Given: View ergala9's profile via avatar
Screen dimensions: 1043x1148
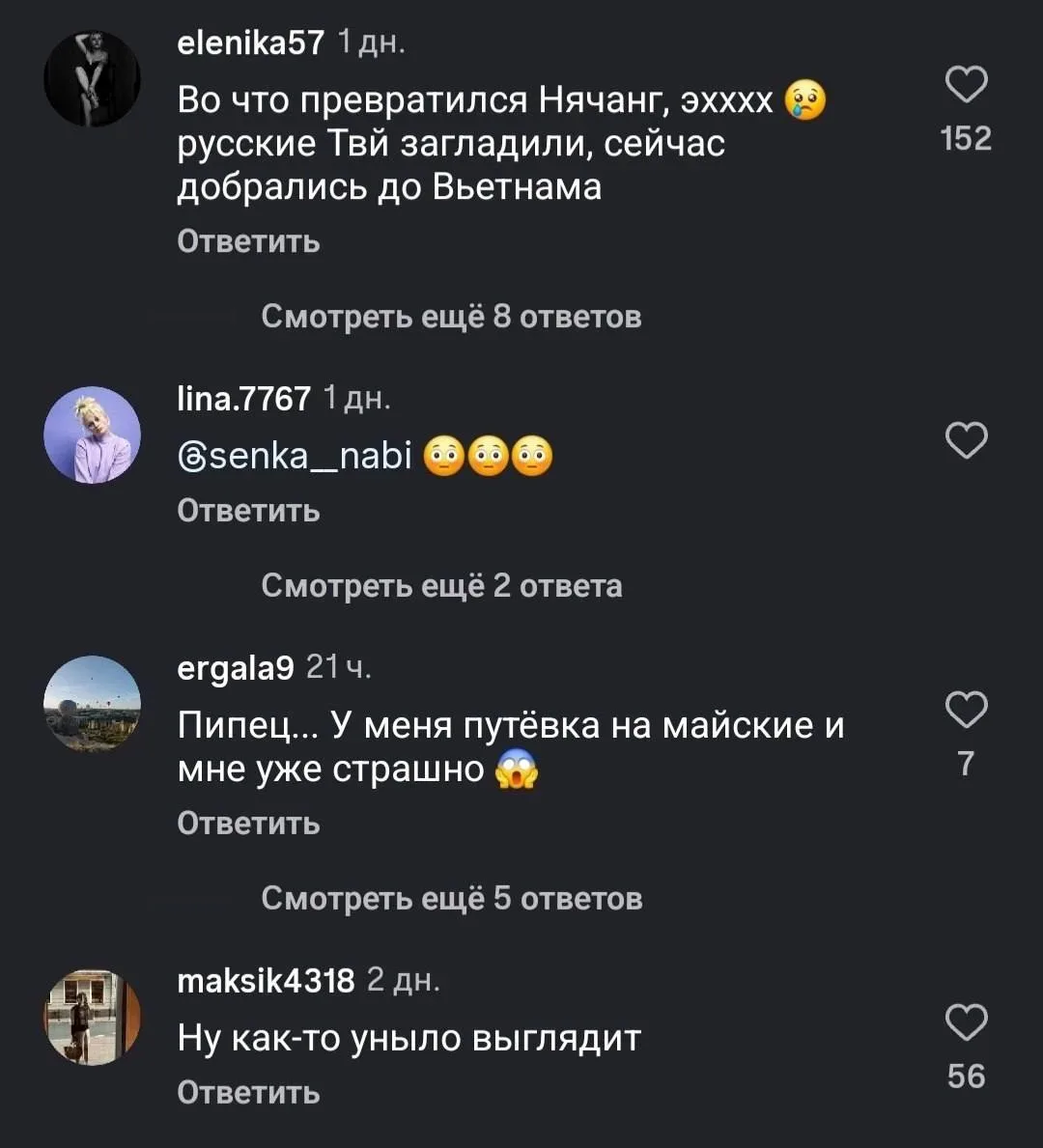Looking at the screenshot, I should 93,704.
